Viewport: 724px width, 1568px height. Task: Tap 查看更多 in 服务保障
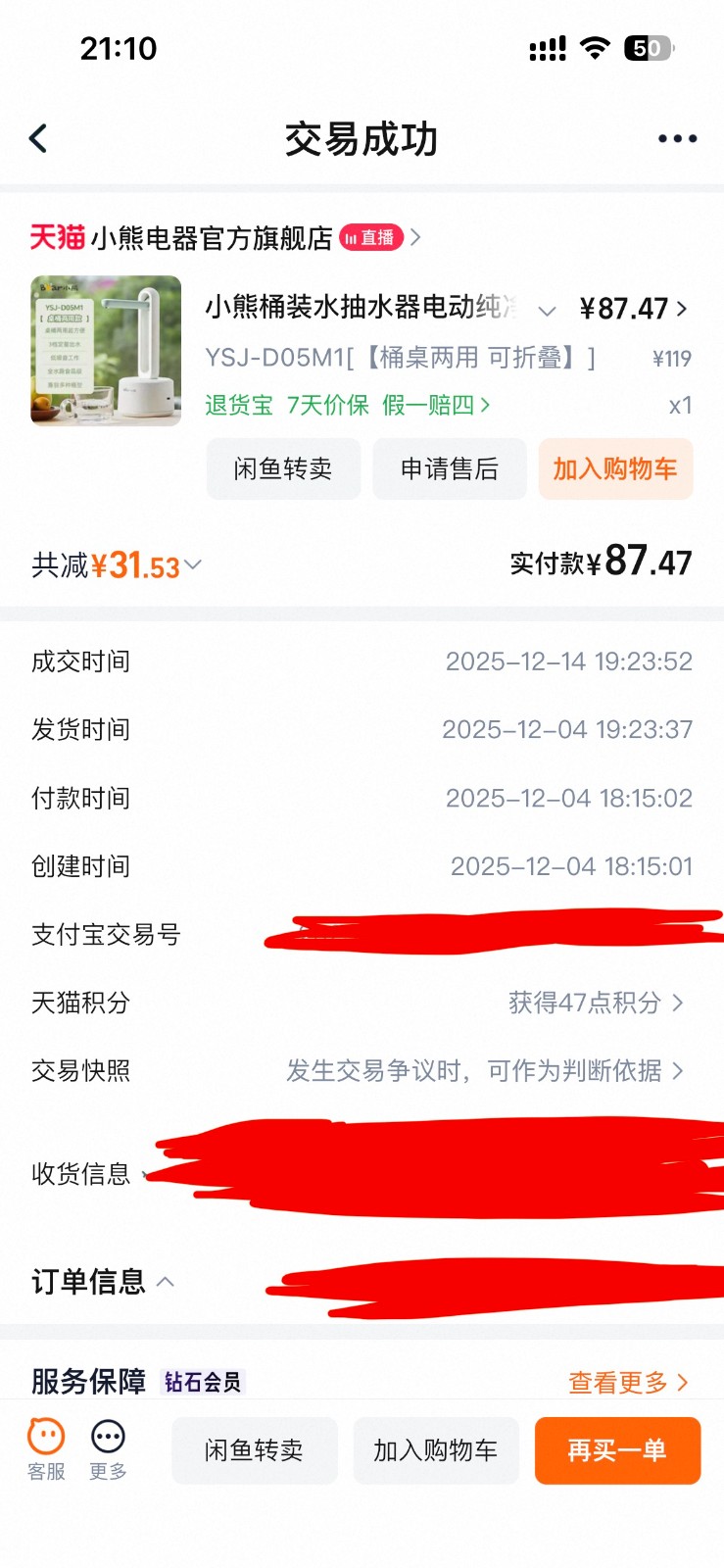[627, 1382]
